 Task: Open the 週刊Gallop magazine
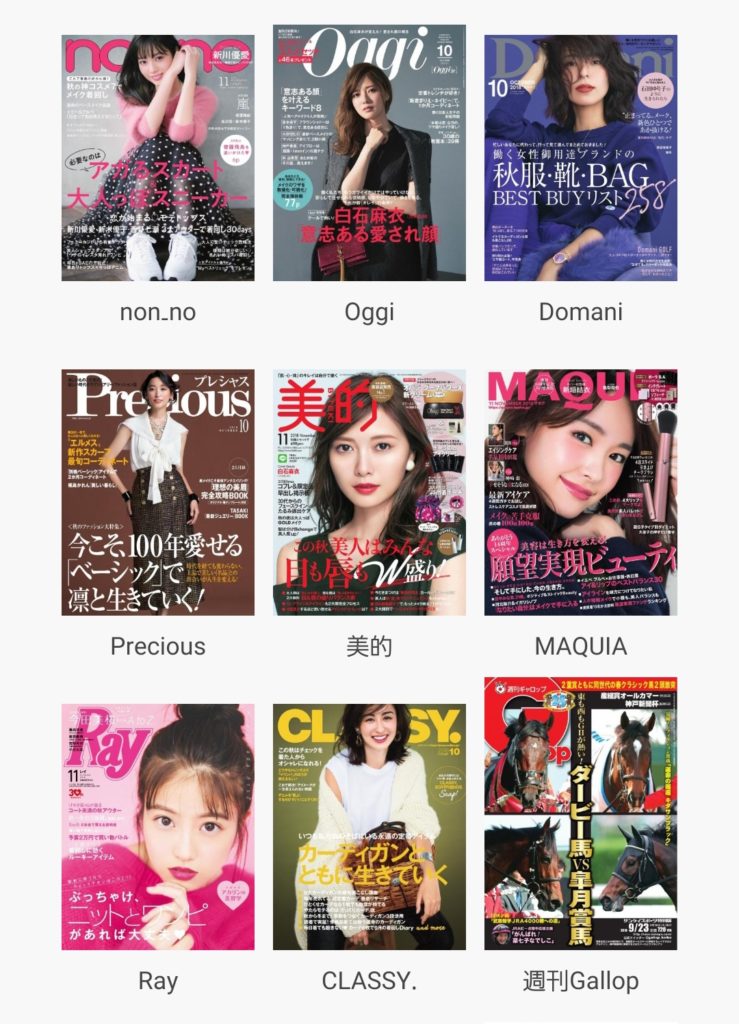pos(581,812)
